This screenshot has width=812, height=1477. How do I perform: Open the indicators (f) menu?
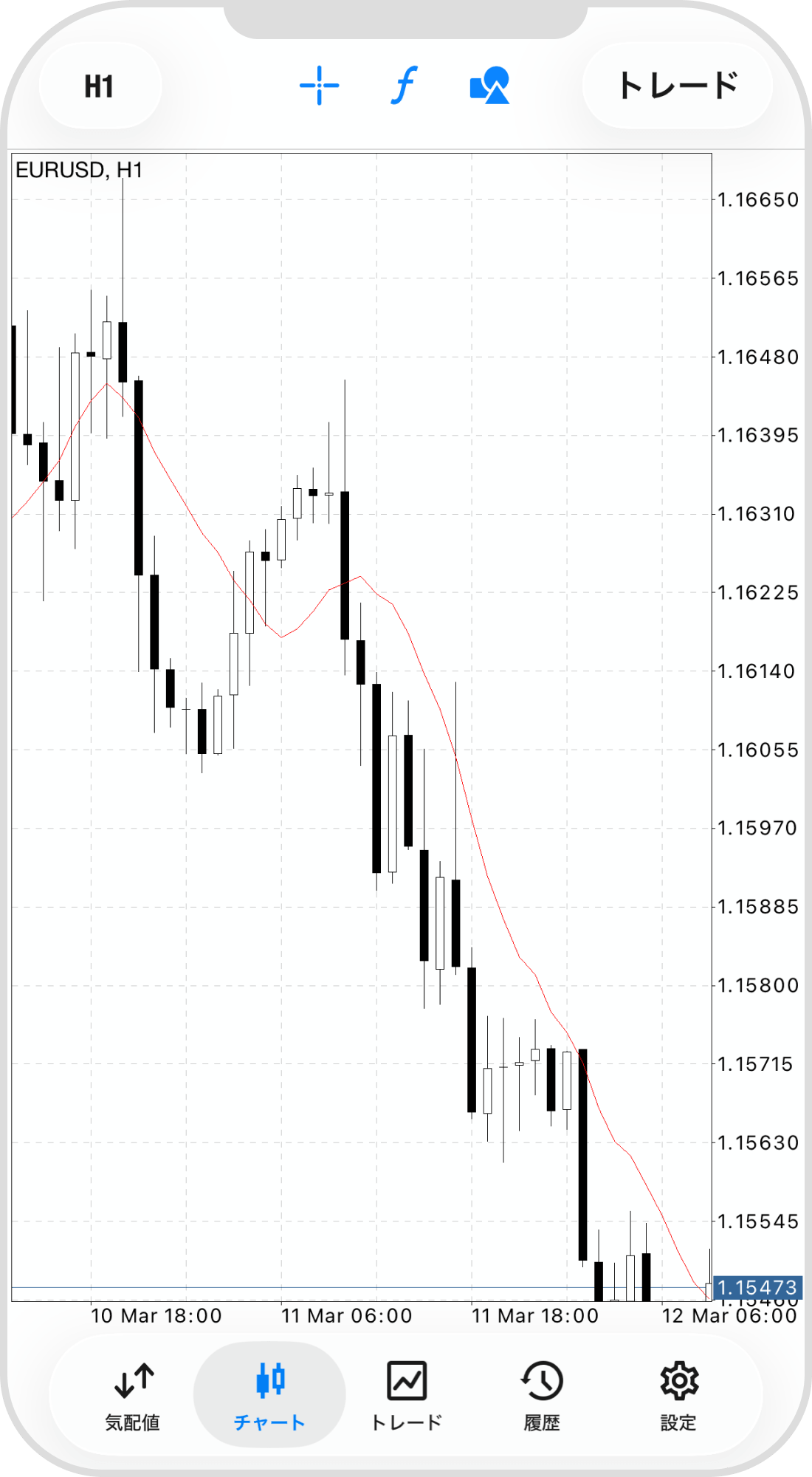click(x=404, y=86)
